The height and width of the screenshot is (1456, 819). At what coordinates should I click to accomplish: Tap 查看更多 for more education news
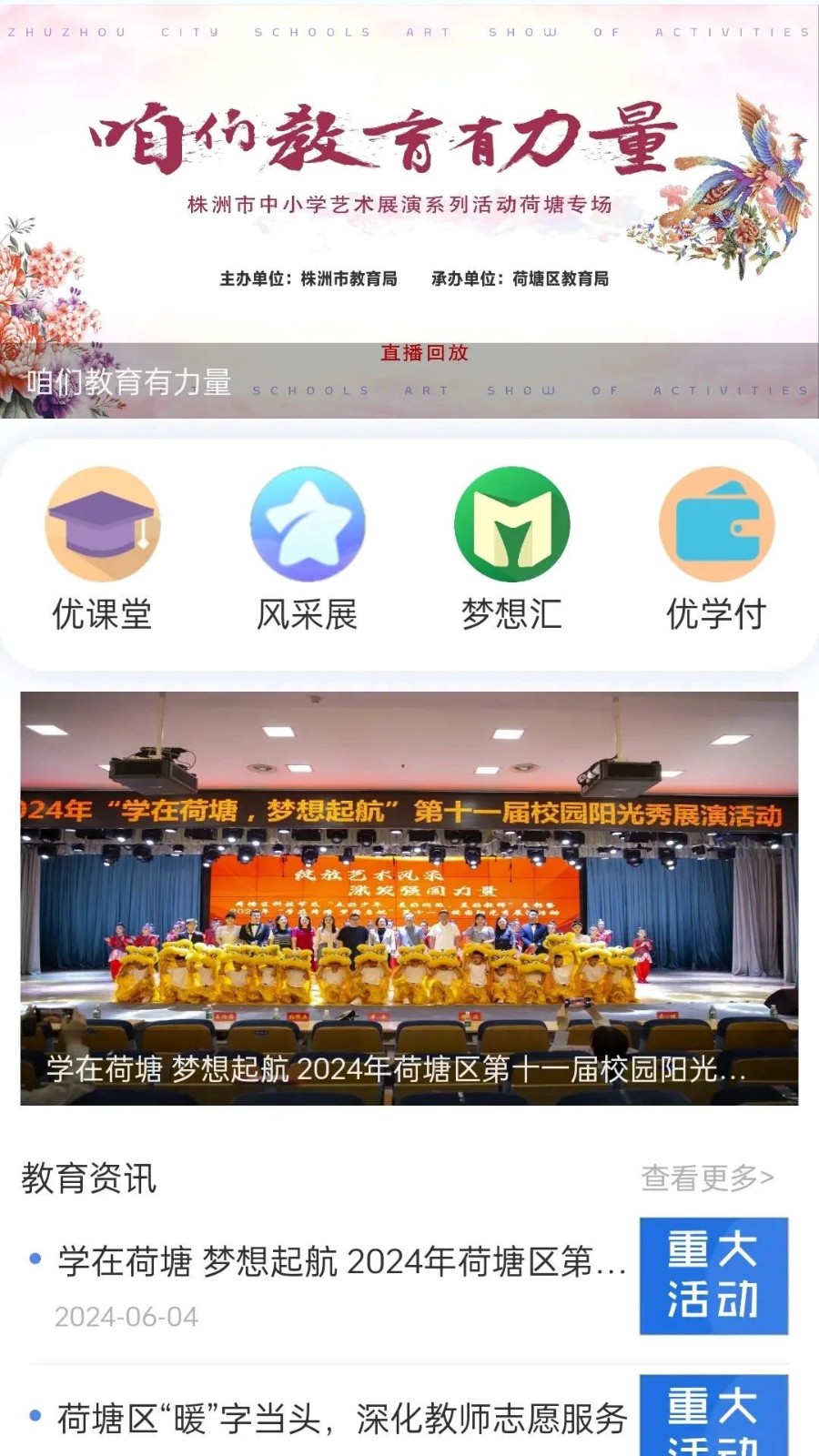click(x=707, y=1178)
